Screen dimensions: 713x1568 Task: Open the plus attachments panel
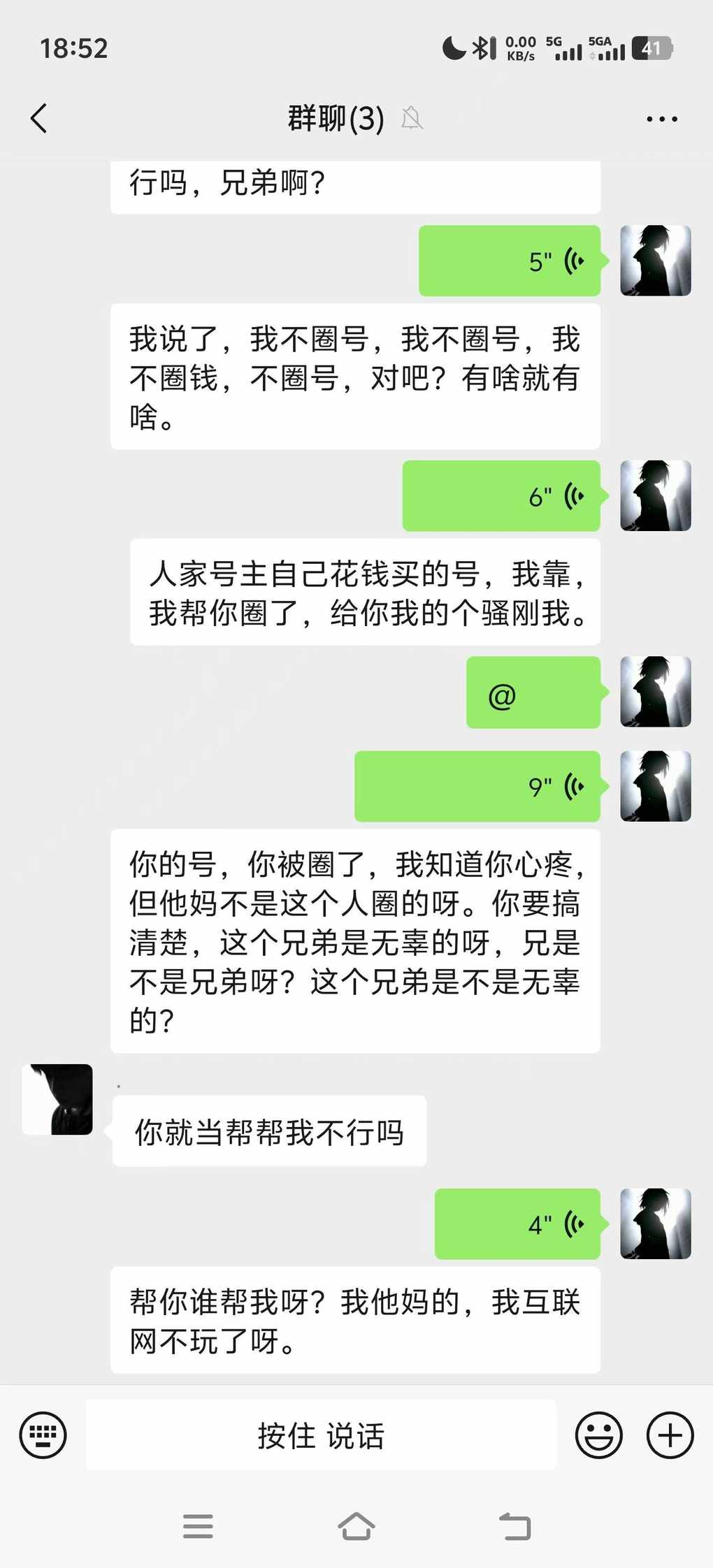[670, 1435]
